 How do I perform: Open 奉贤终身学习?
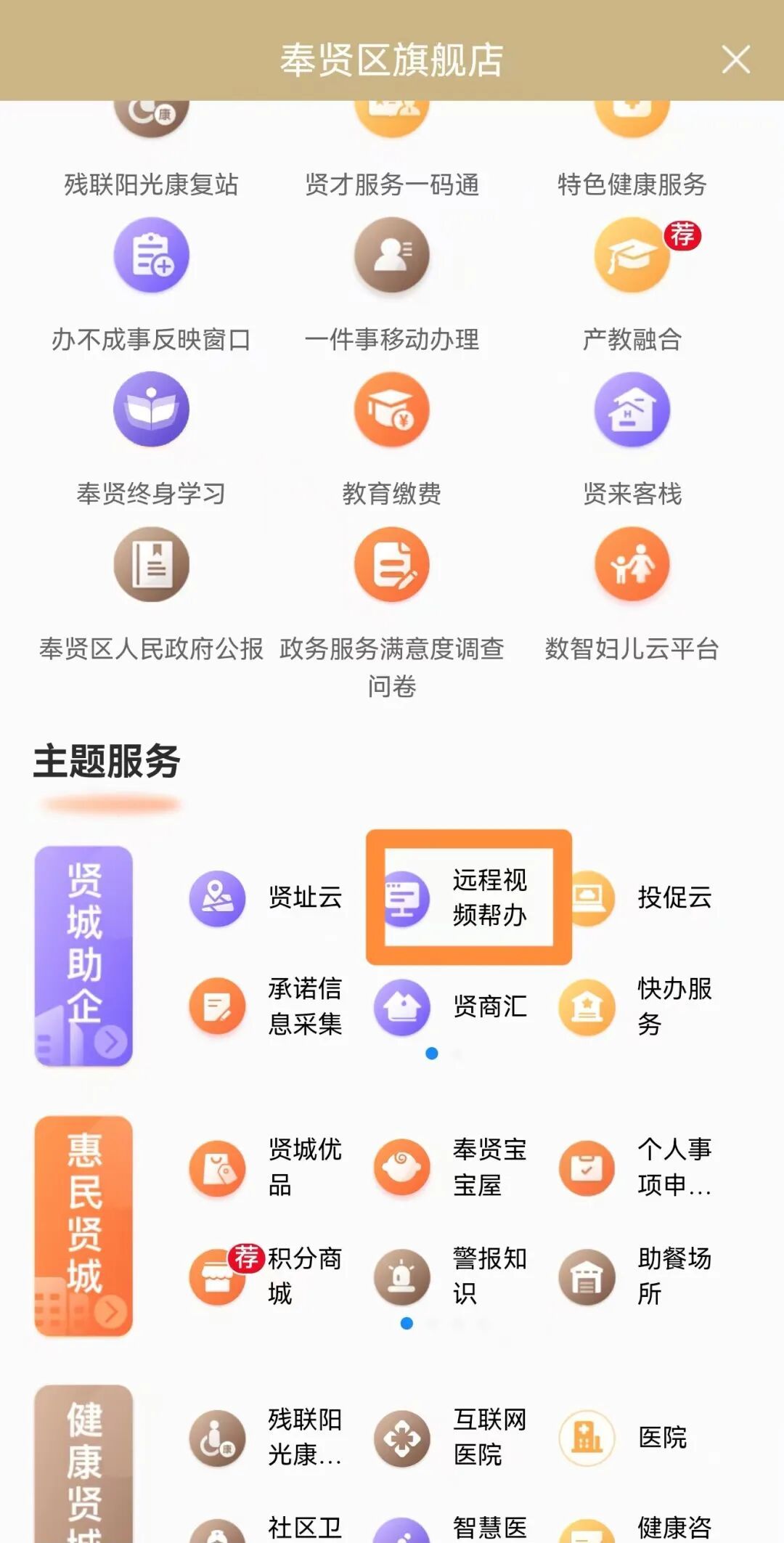click(151, 410)
